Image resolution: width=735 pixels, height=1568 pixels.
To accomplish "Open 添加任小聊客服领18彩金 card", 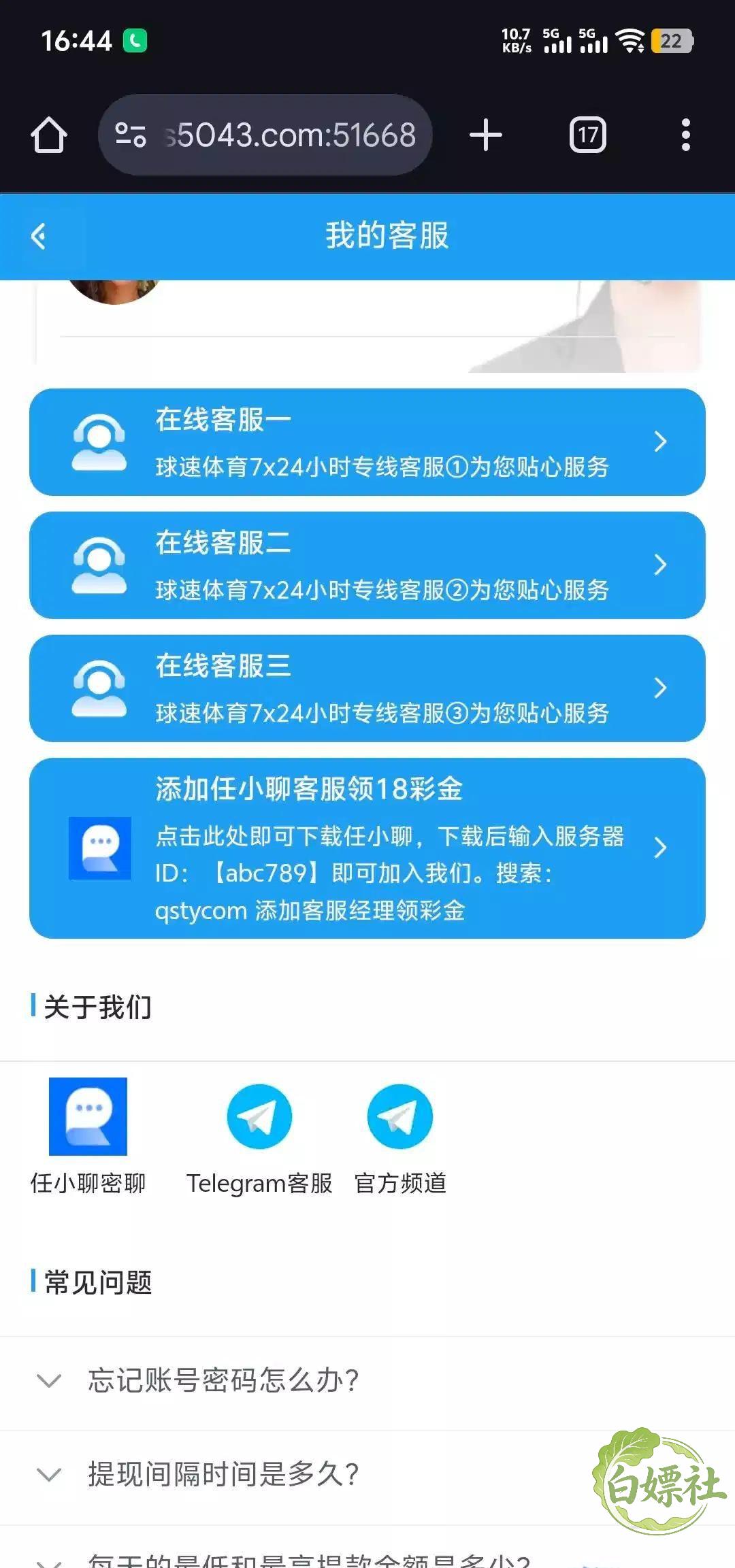I will point(367,848).
